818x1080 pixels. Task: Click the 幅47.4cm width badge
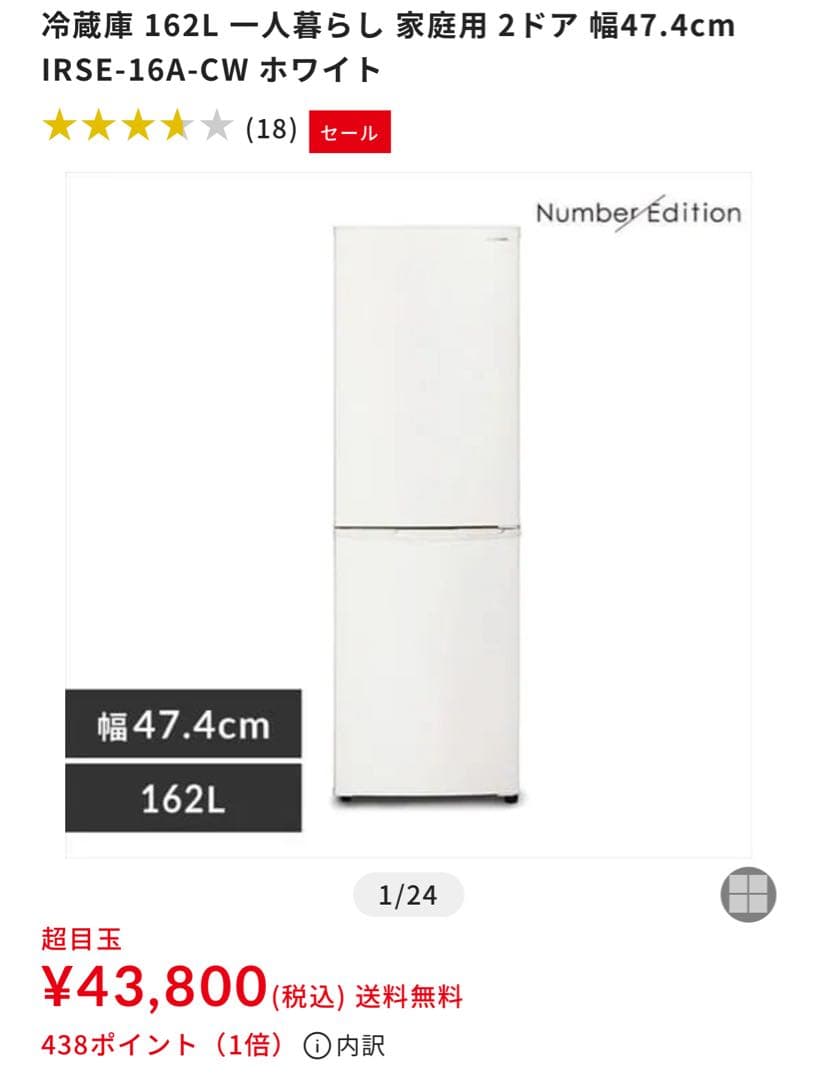[180, 727]
